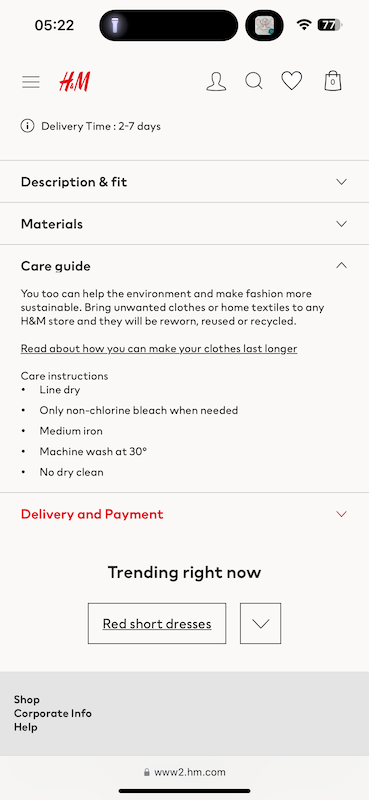Image resolution: width=369 pixels, height=800 pixels.
Task: Tap the www2.hm.com address bar
Action: coord(184,772)
